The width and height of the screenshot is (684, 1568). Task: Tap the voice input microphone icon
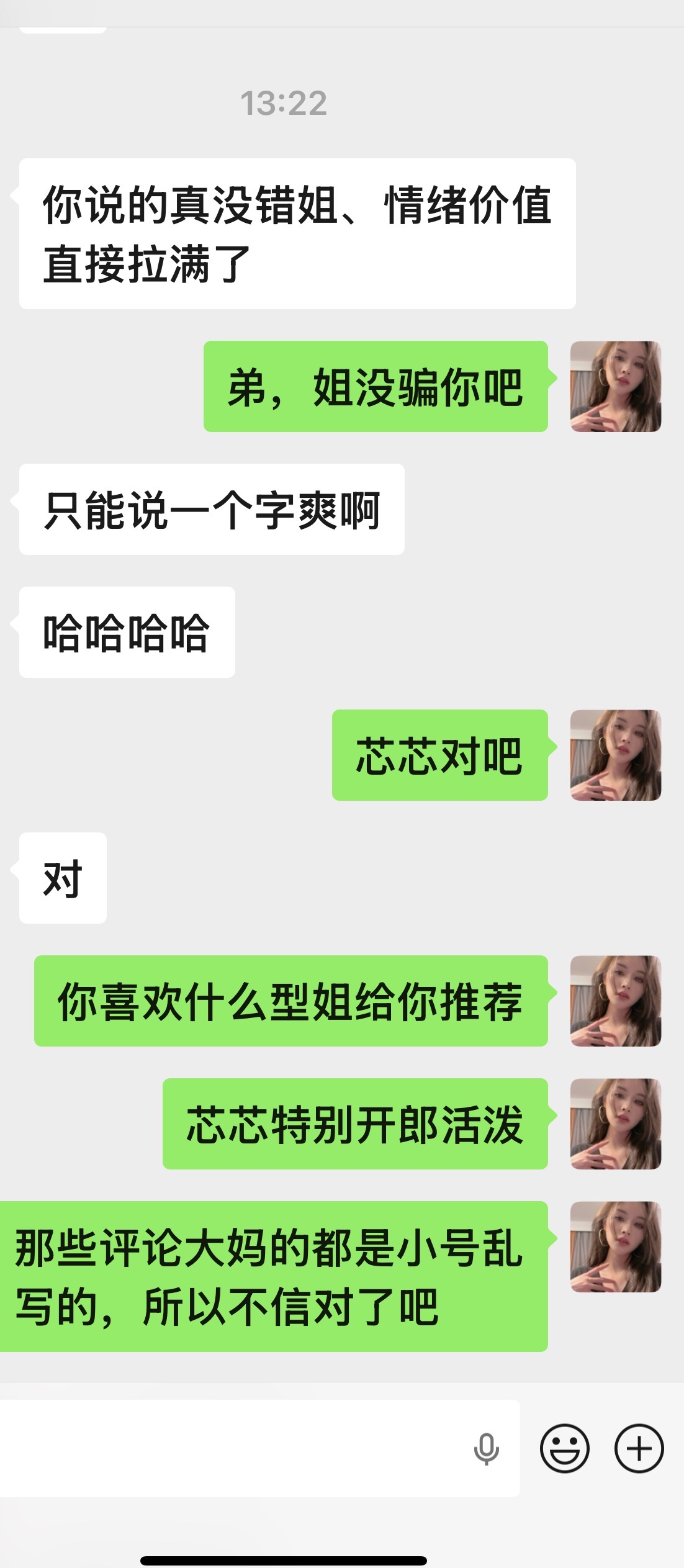(486, 1449)
